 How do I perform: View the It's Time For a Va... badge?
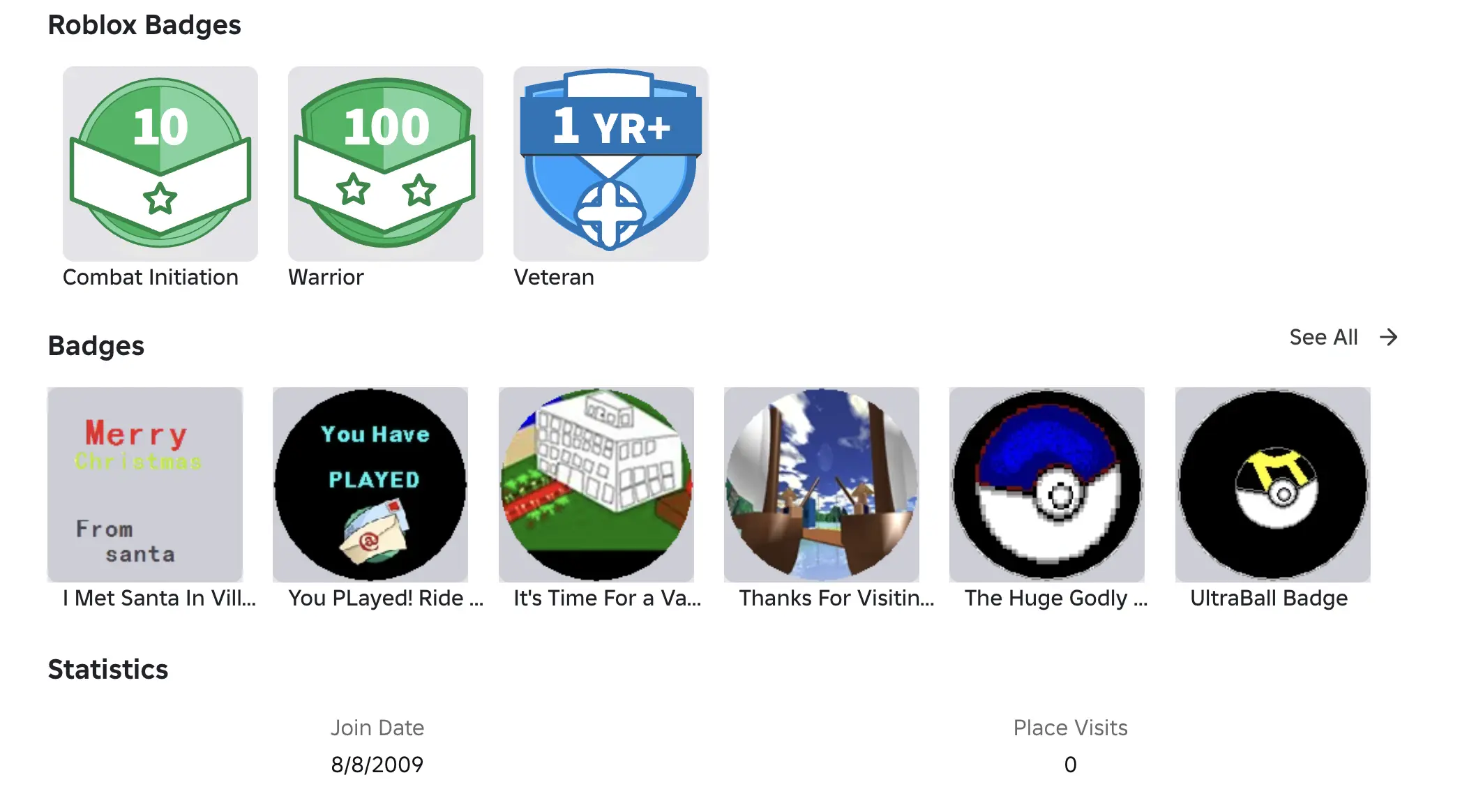[x=596, y=485]
